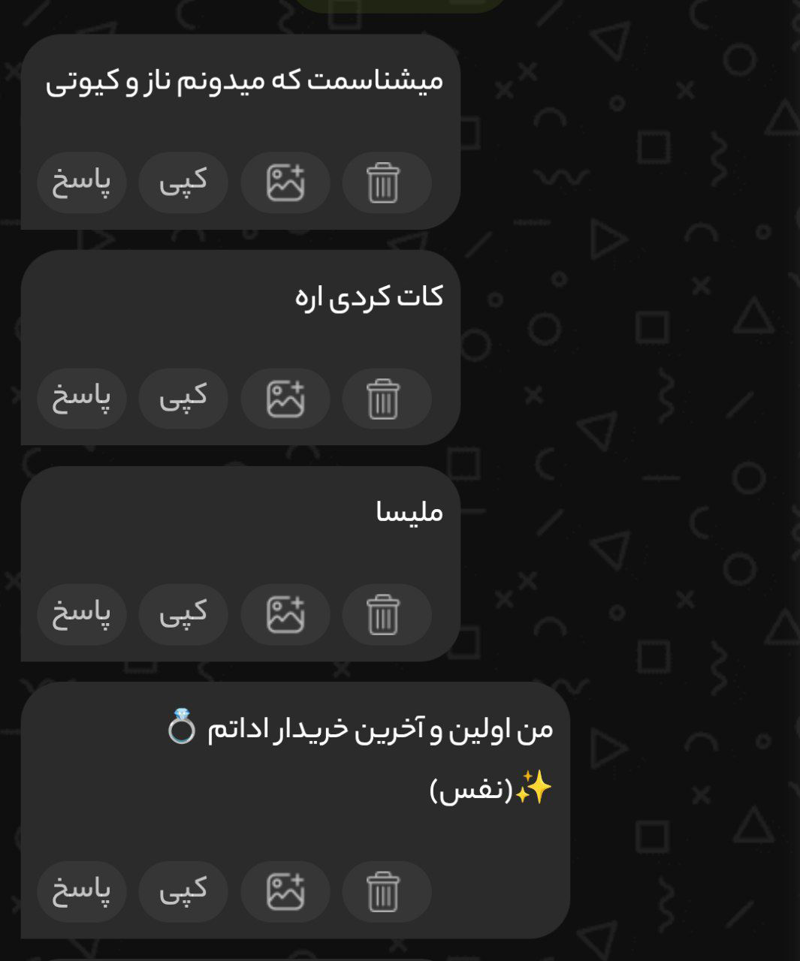800x961 pixels.
Task: Reply to the message 'کات کردی اره'
Action: (x=82, y=399)
